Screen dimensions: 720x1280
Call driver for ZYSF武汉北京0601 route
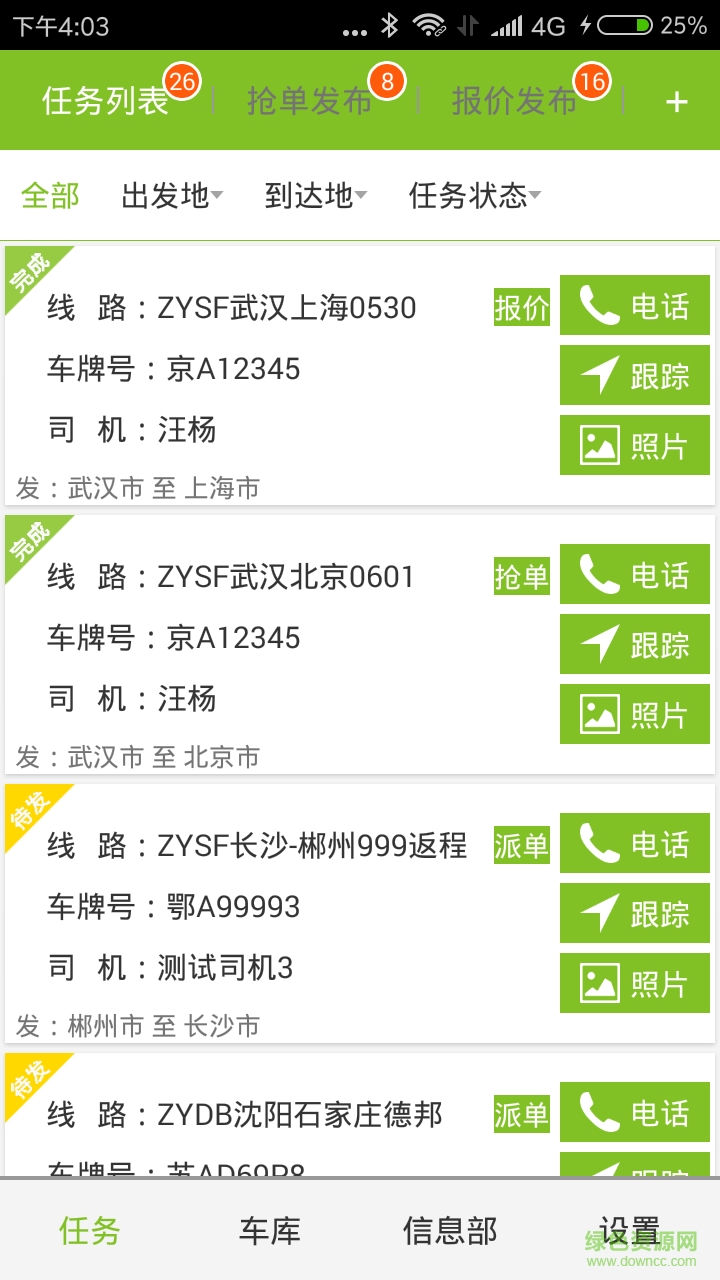pos(635,575)
